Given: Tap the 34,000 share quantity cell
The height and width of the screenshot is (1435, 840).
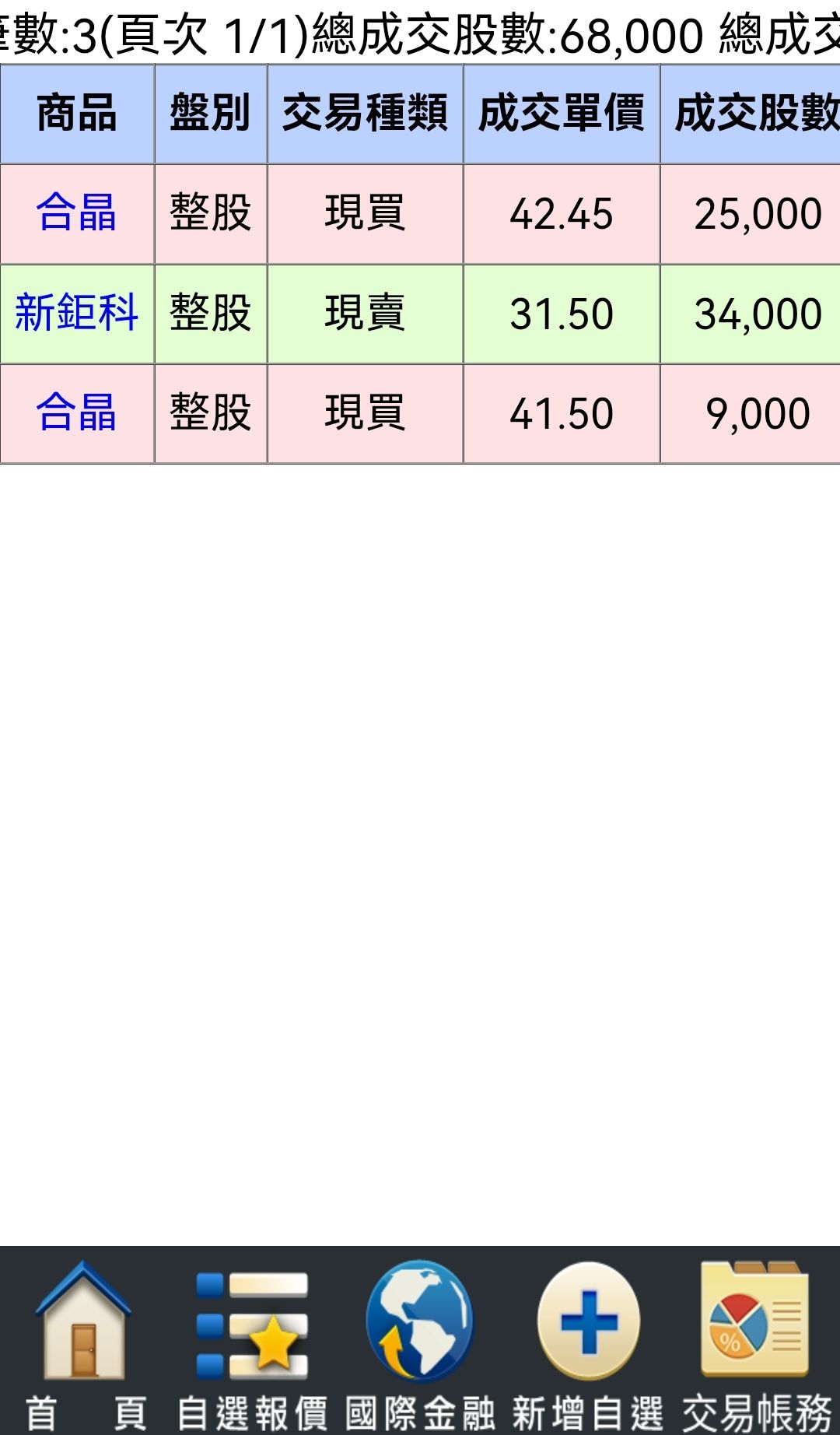Looking at the screenshot, I should click(x=758, y=314).
